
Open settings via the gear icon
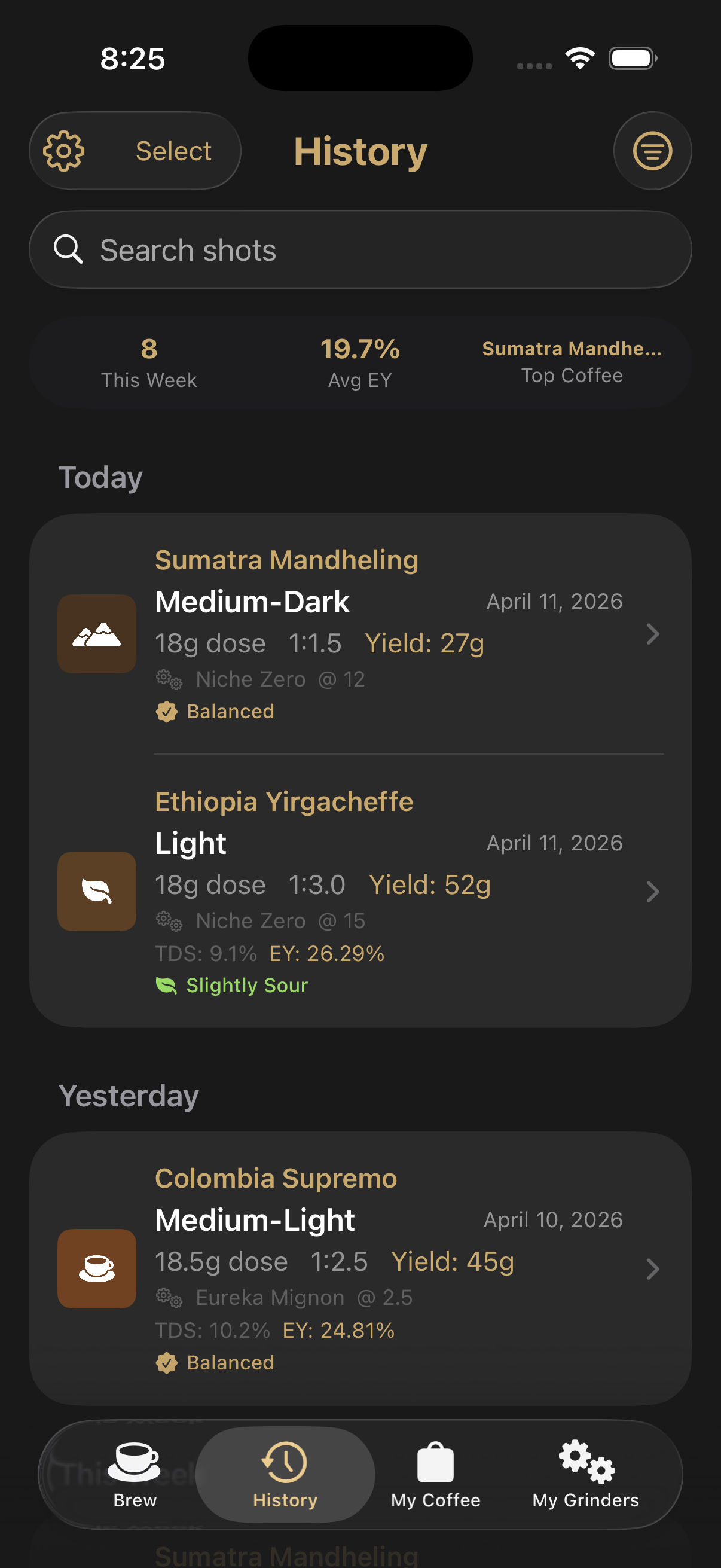pyautogui.click(x=64, y=151)
